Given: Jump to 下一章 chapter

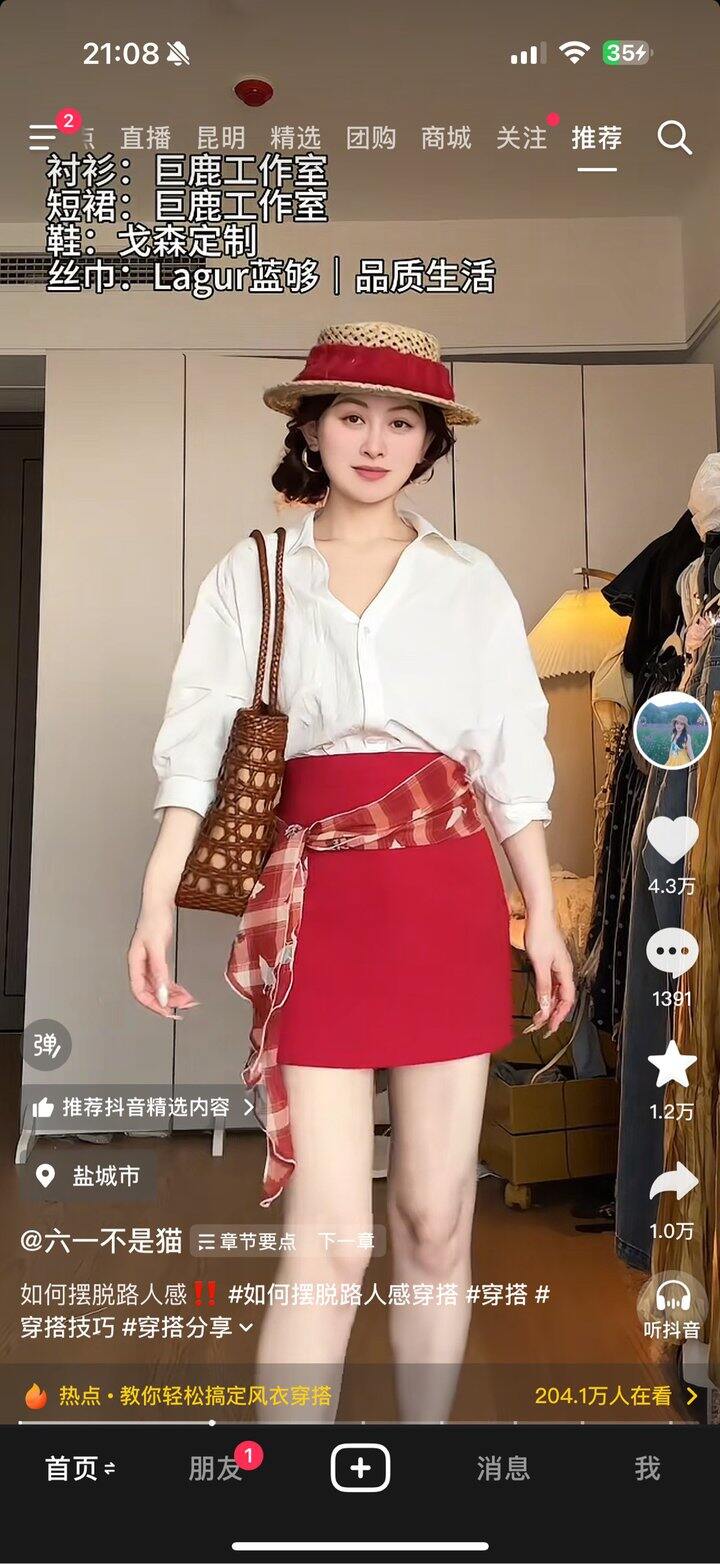Looking at the screenshot, I should 345,1241.
